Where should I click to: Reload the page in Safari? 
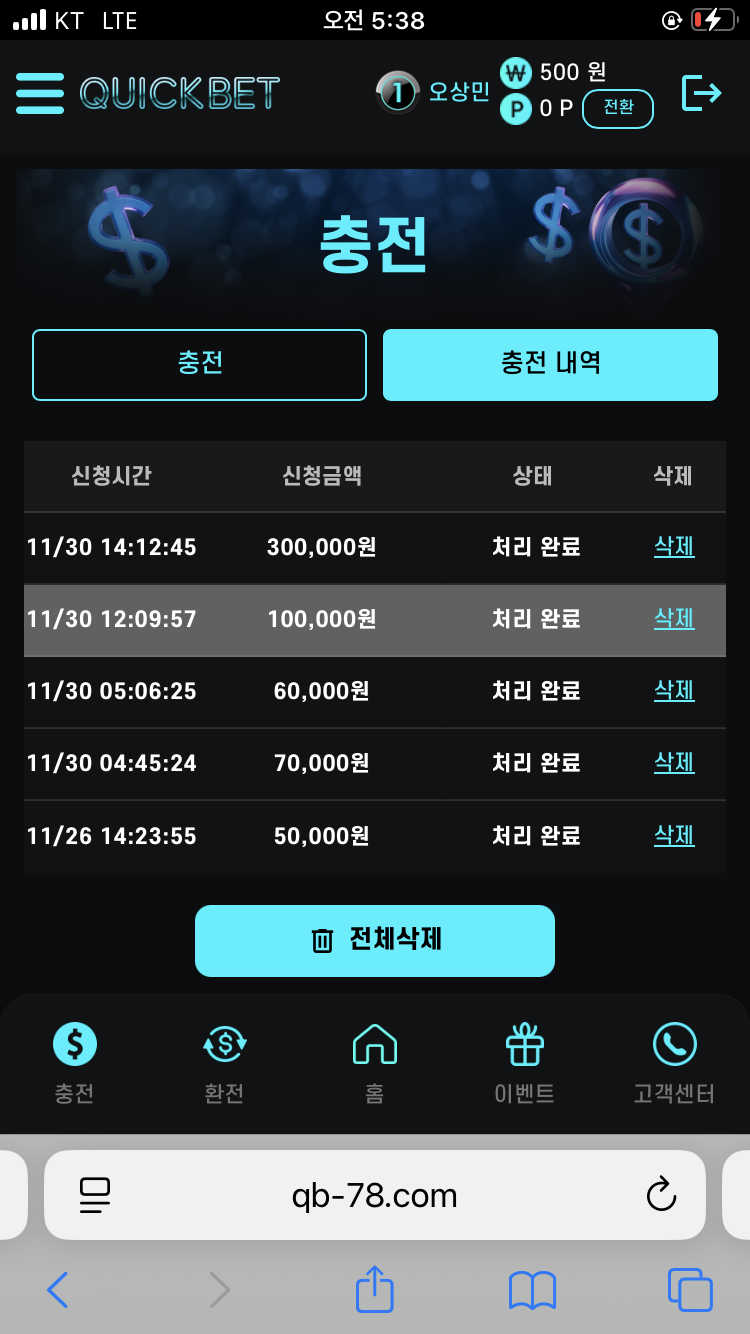click(661, 1195)
